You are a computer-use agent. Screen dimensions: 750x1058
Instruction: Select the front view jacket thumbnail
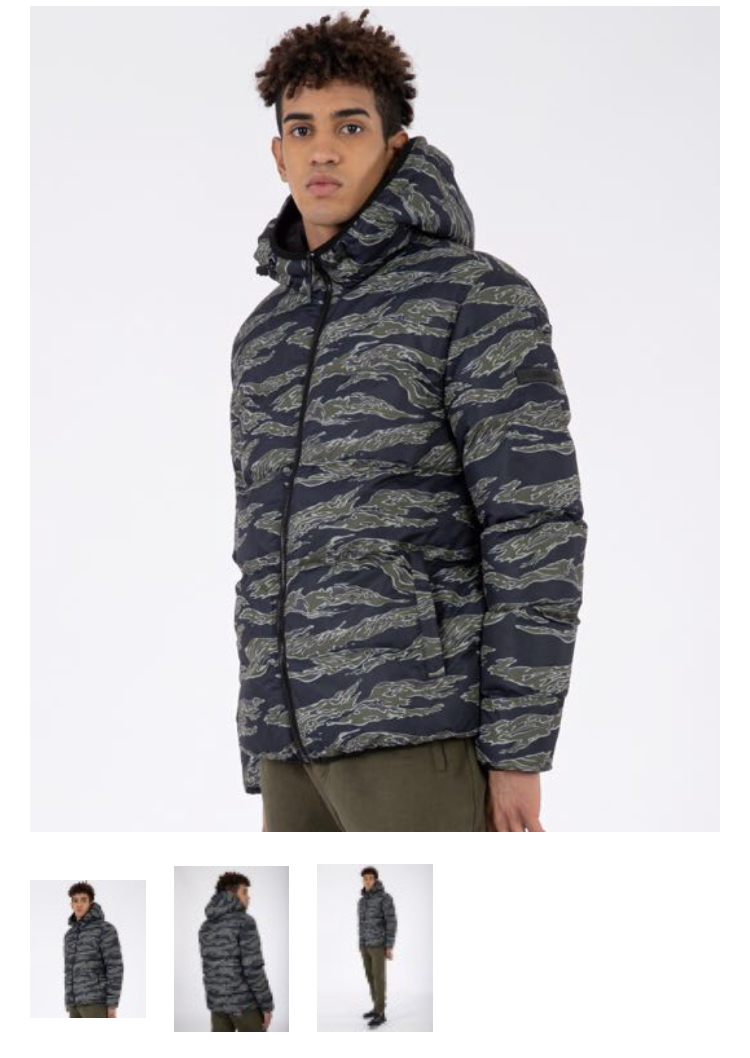point(88,948)
